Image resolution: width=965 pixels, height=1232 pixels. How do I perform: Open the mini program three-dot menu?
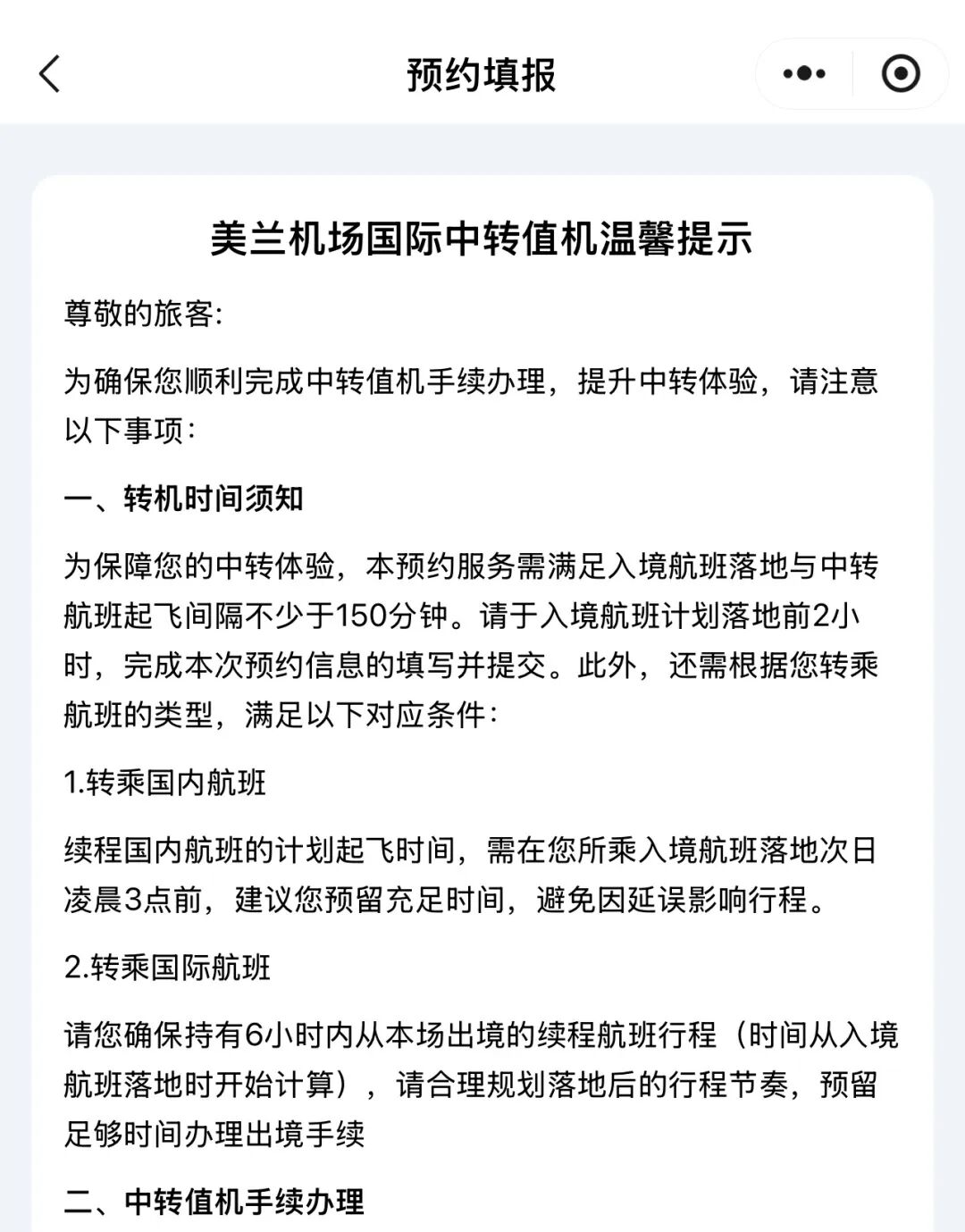[x=804, y=73]
